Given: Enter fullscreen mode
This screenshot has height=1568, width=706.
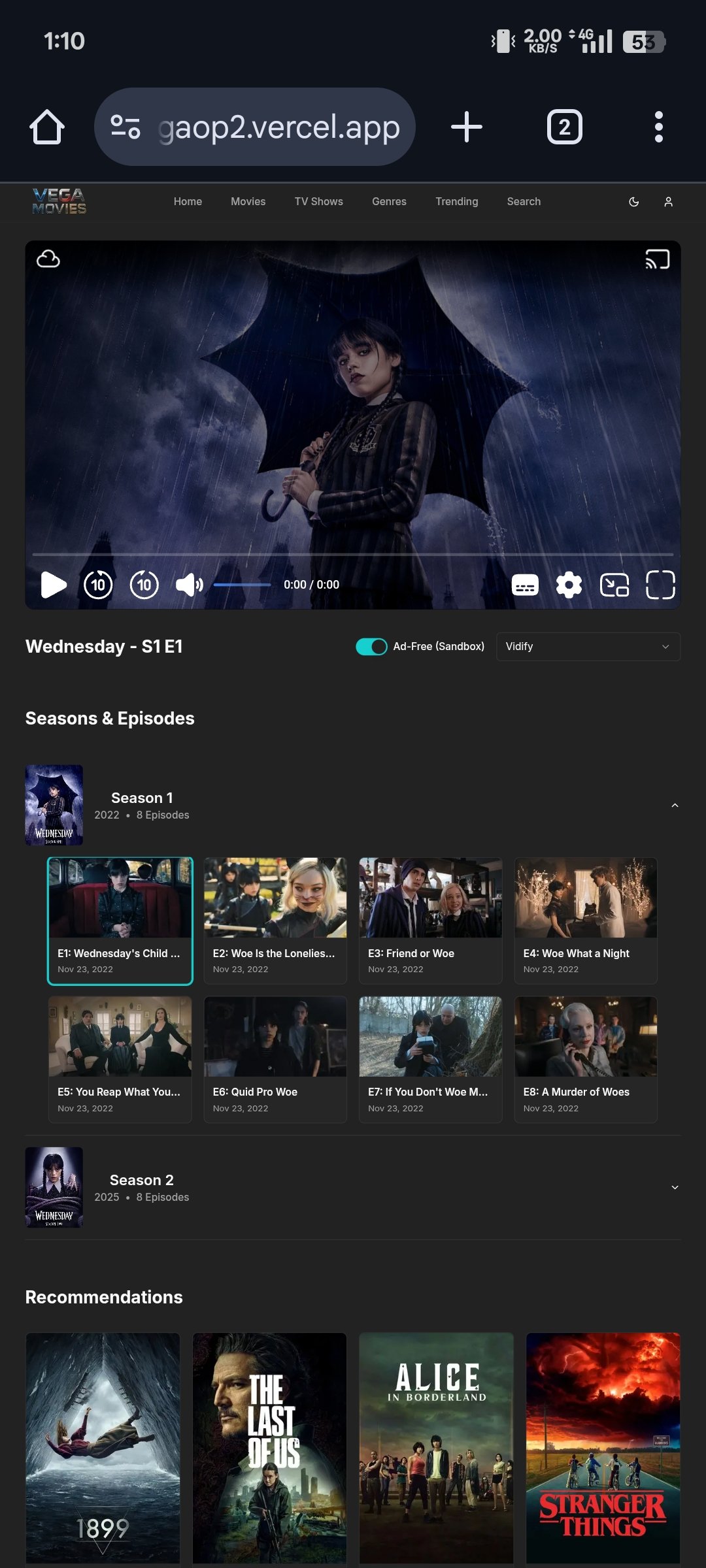Looking at the screenshot, I should tap(660, 585).
